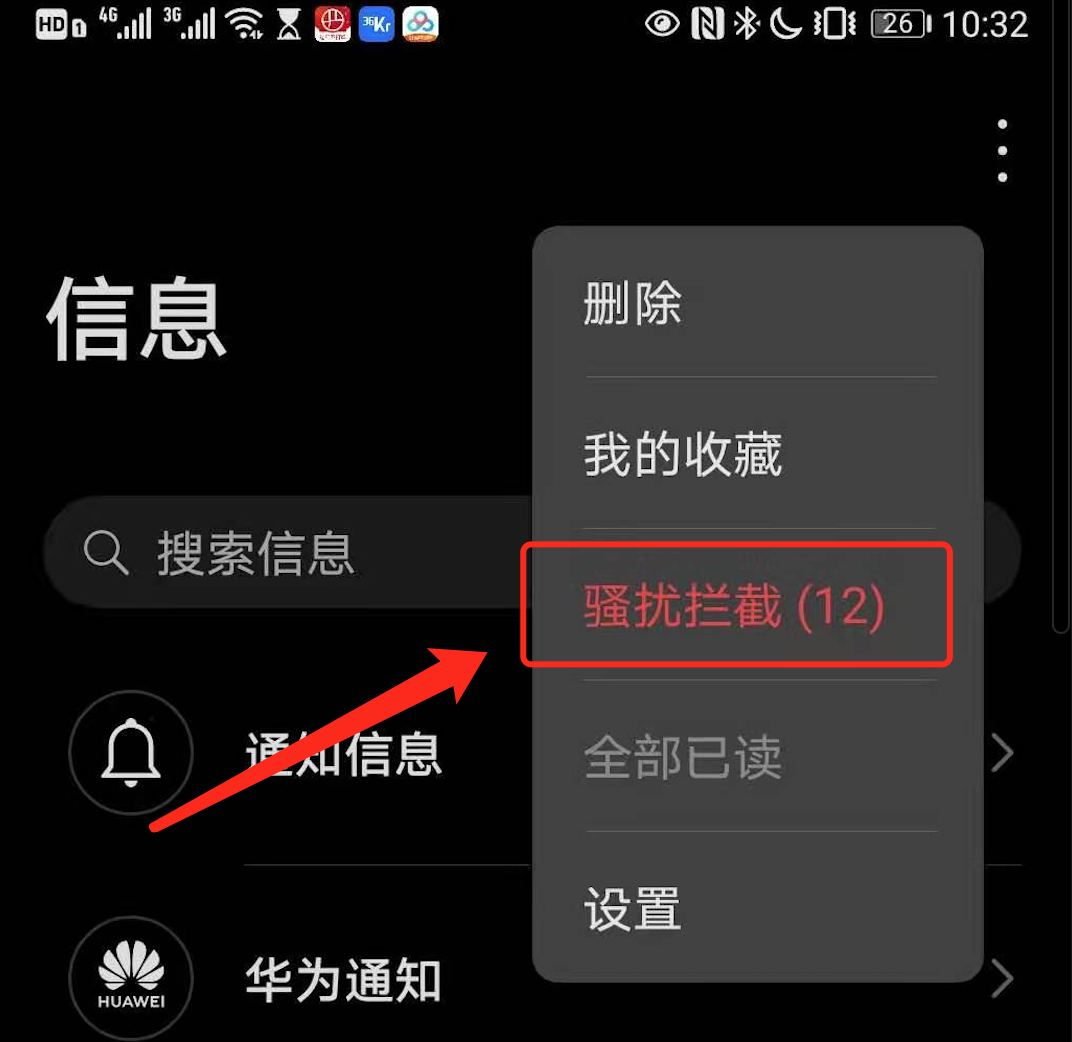Select 删除 from the popup menu
Screen dimensions: 1072x1042
click(x=633, y=303)
